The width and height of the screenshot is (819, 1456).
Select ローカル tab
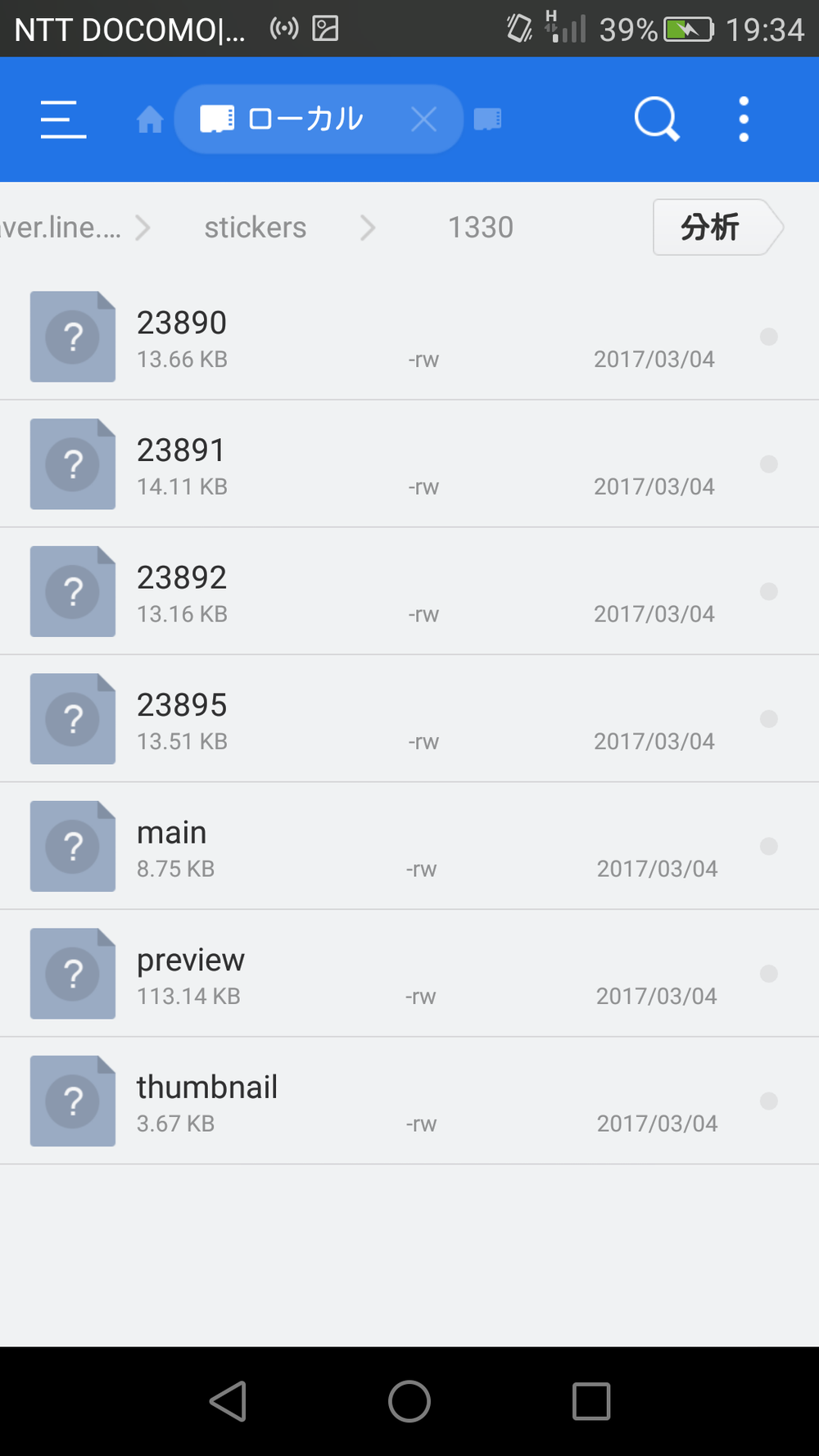(283, 120)
